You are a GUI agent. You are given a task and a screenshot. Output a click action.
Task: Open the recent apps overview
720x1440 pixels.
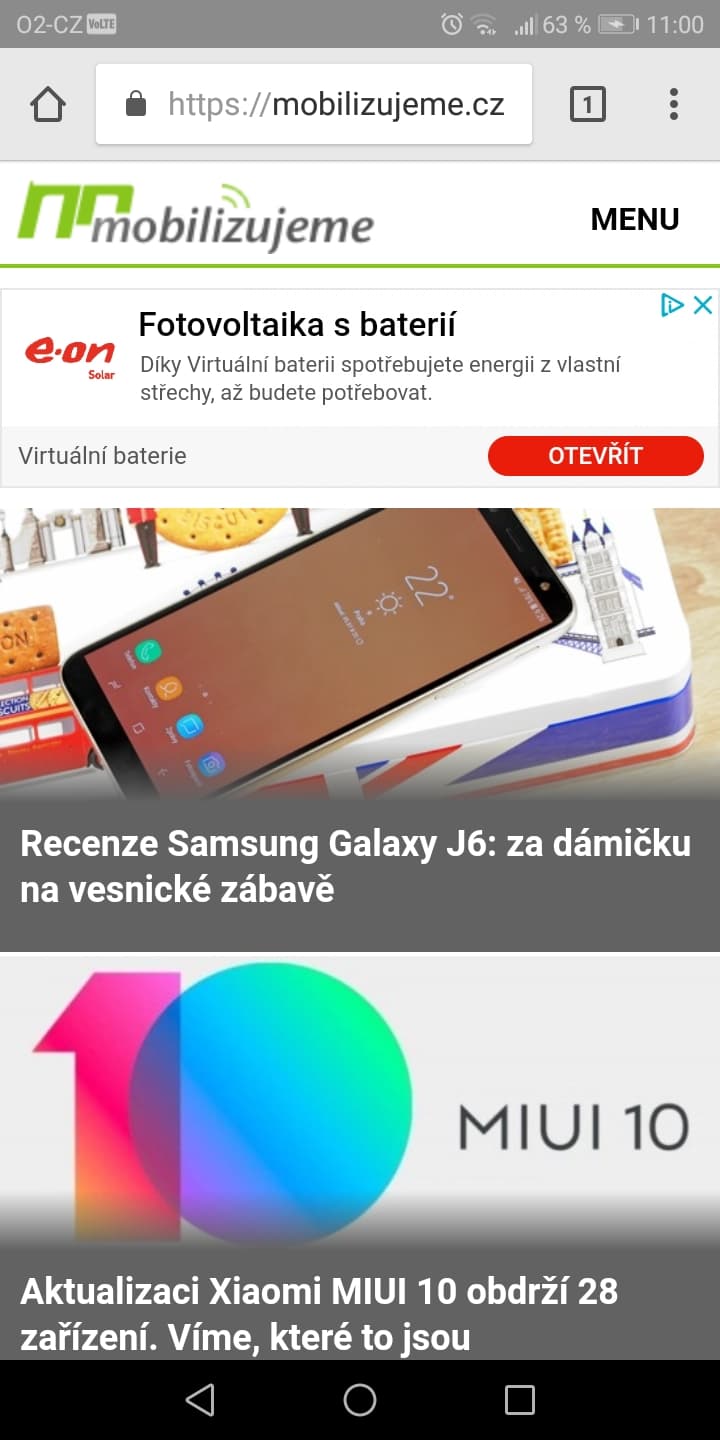519,1400
